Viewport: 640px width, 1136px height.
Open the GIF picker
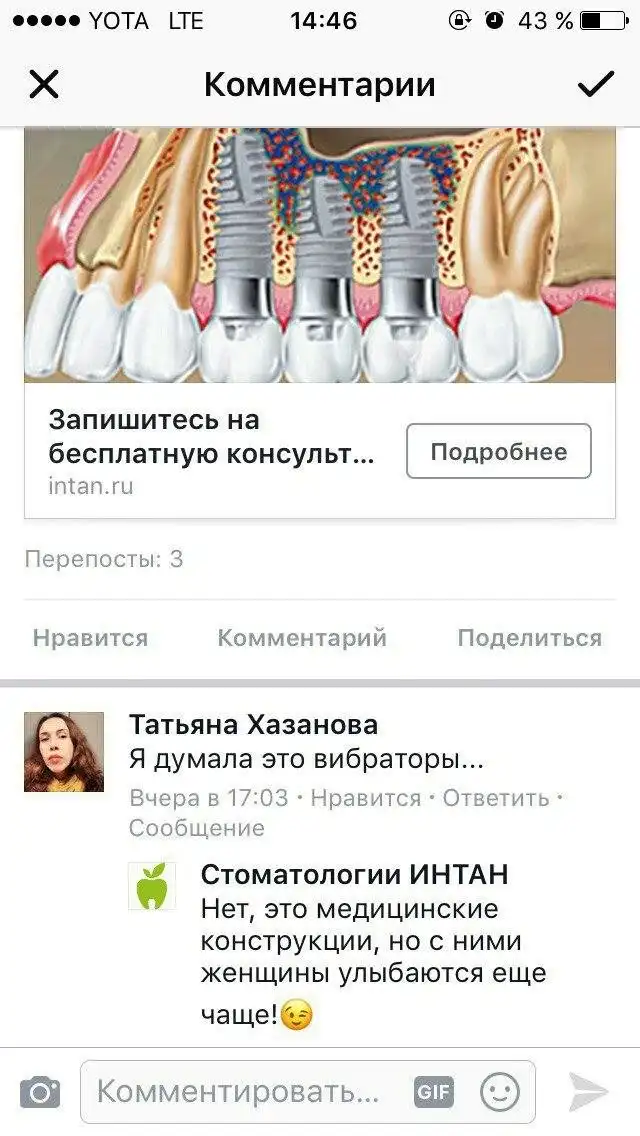click(433, 1092)
